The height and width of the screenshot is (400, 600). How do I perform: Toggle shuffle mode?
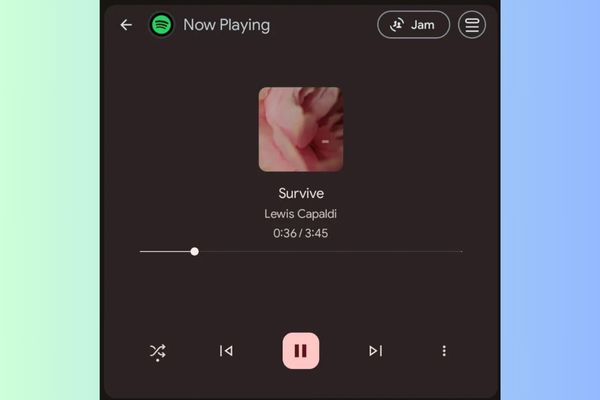[x=157, y=351]
